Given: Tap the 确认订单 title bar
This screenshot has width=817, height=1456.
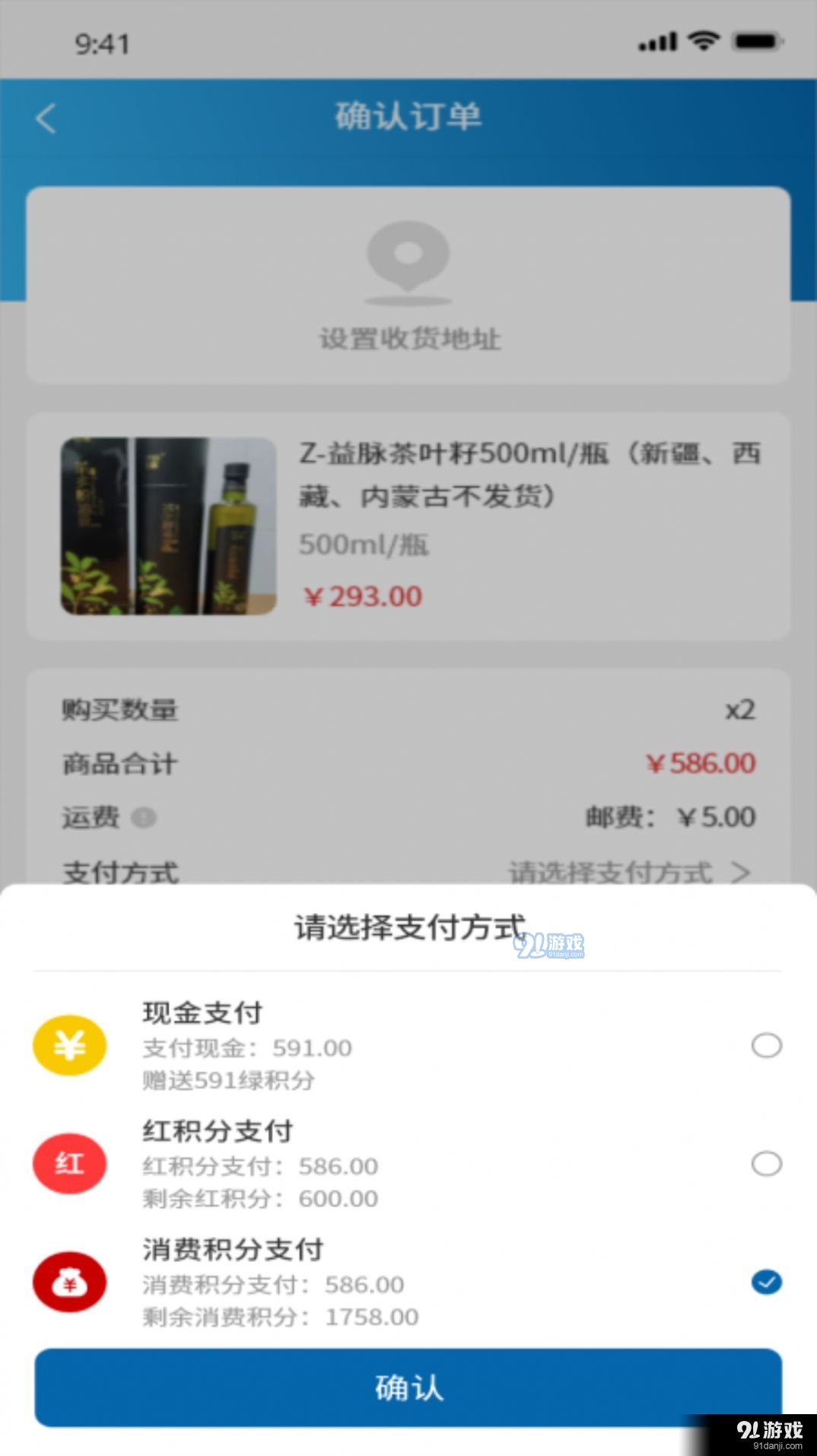Looking at the screenshot, I should [x=408, y=117].
